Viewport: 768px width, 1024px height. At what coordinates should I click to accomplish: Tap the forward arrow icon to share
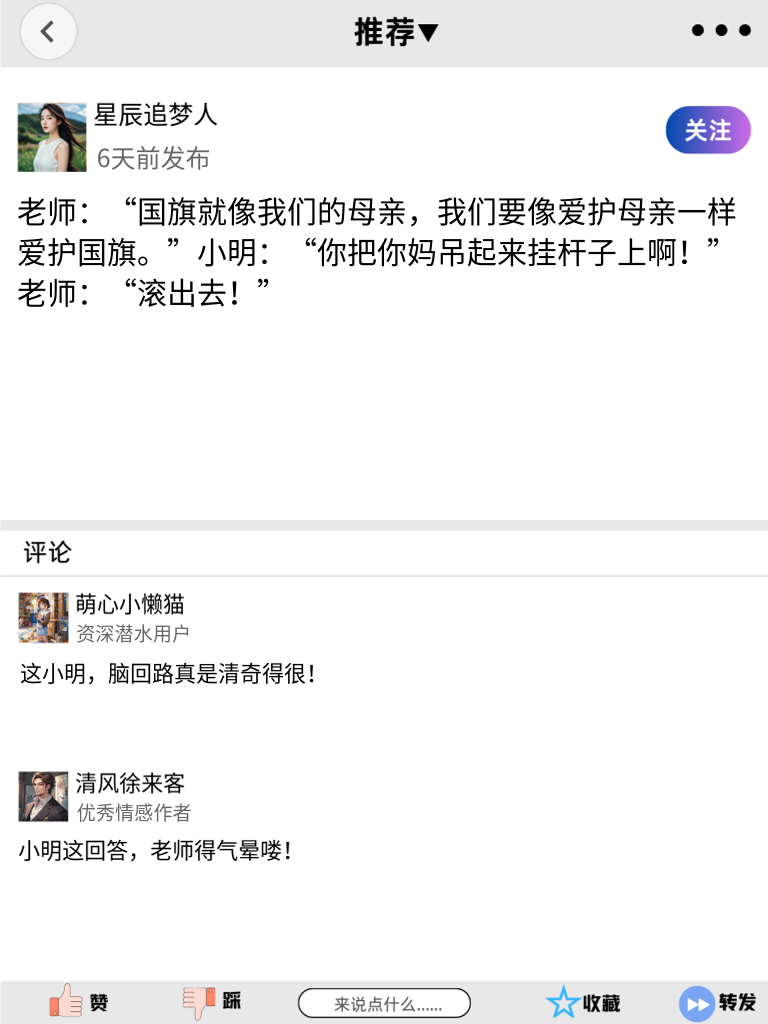[695, 1001]
